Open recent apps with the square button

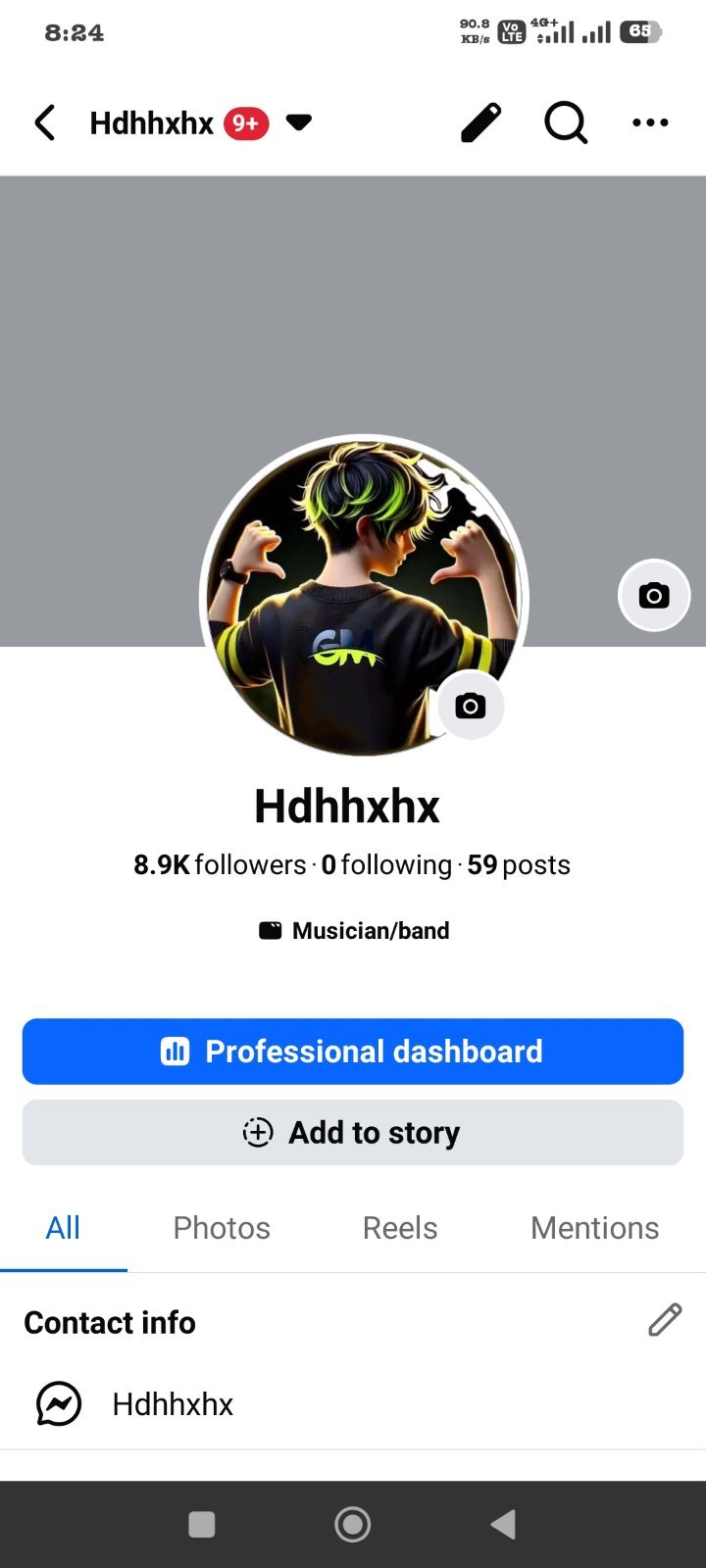[x=202, y=1524]
